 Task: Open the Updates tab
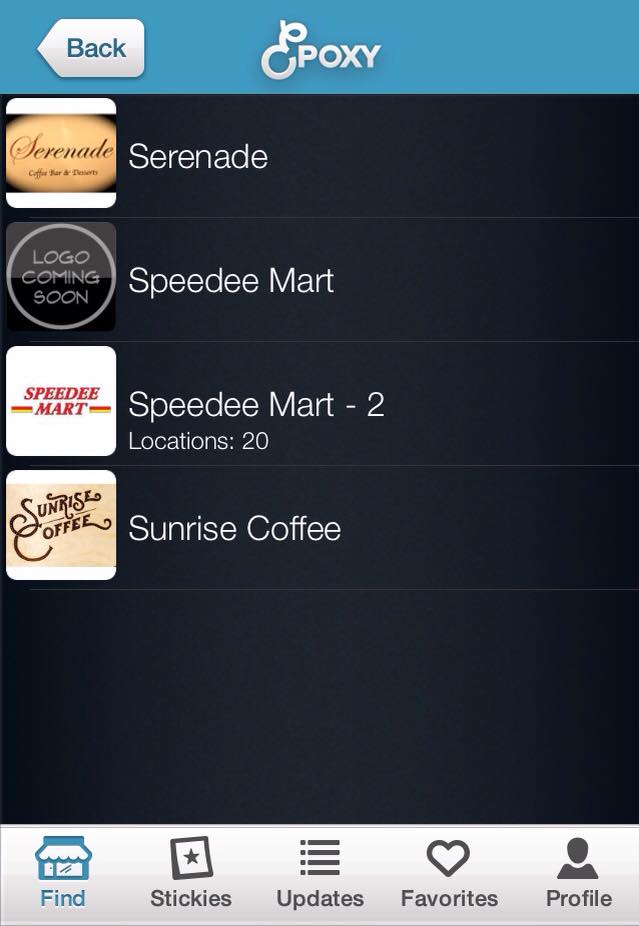[x=320, y=874]
